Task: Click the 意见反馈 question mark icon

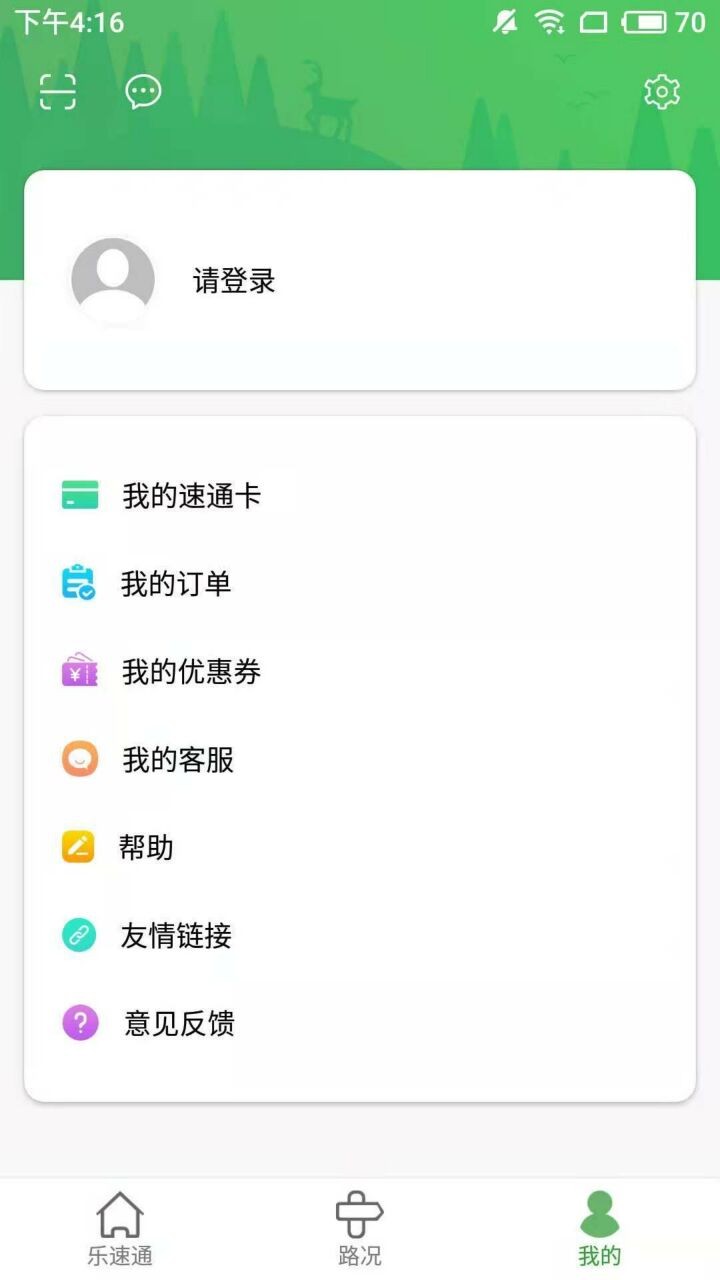Action: click(79, 1023)
